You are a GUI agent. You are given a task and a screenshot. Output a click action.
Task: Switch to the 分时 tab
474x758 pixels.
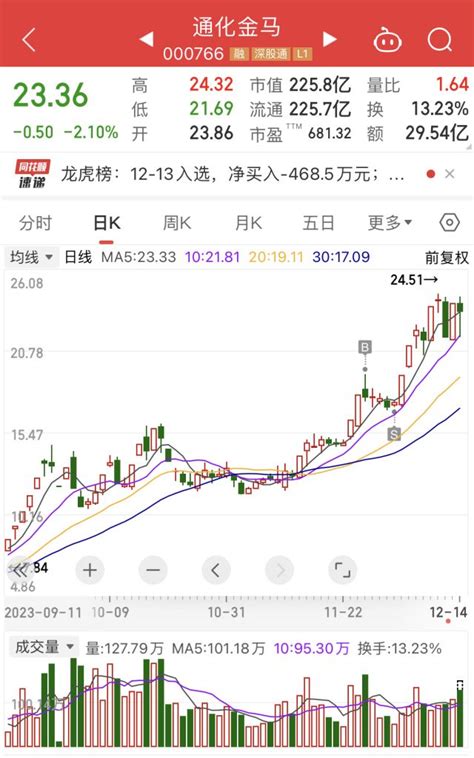point(35,223)
